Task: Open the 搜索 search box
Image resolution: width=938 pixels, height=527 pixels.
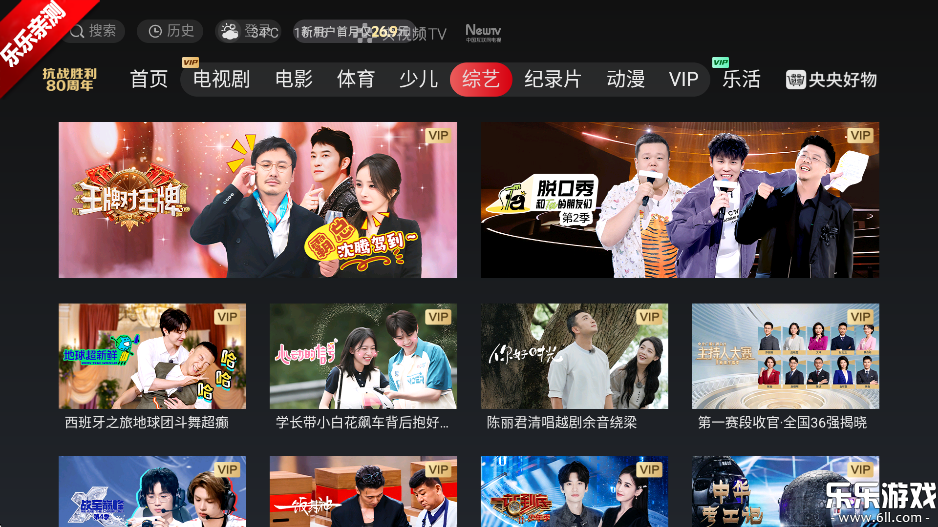Action: (95, 31)
